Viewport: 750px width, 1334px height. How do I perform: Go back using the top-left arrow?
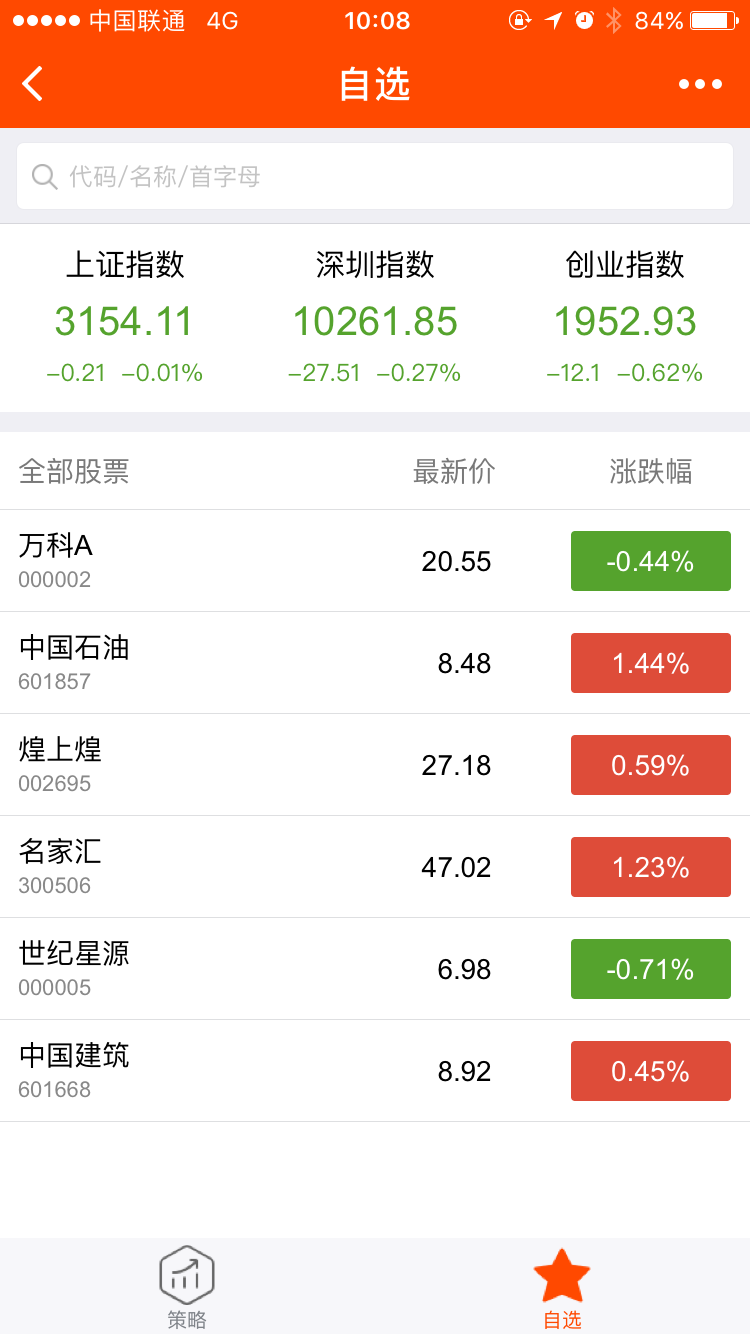tap(34, 84)
